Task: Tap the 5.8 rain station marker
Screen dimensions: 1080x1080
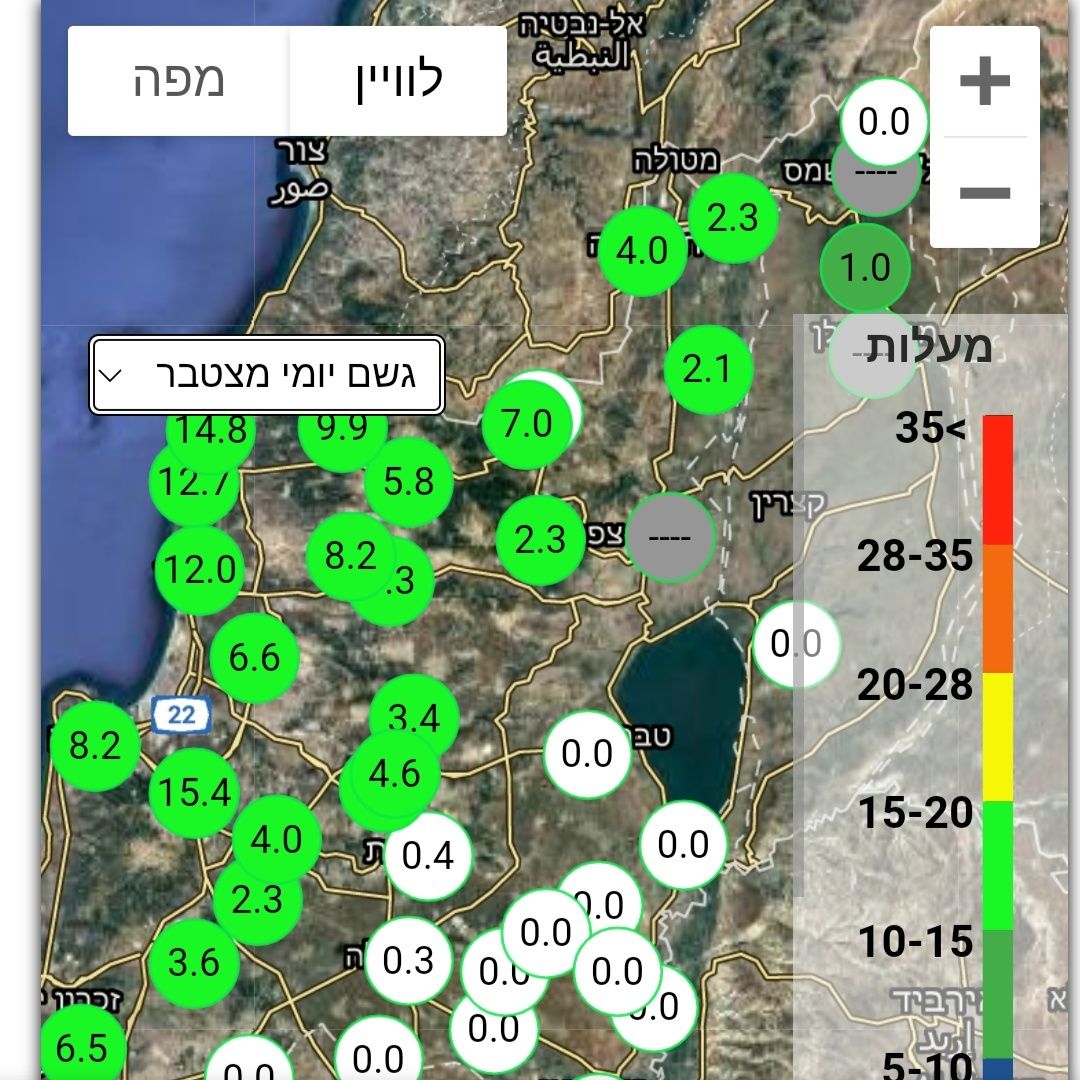Action: pos(408,482)
